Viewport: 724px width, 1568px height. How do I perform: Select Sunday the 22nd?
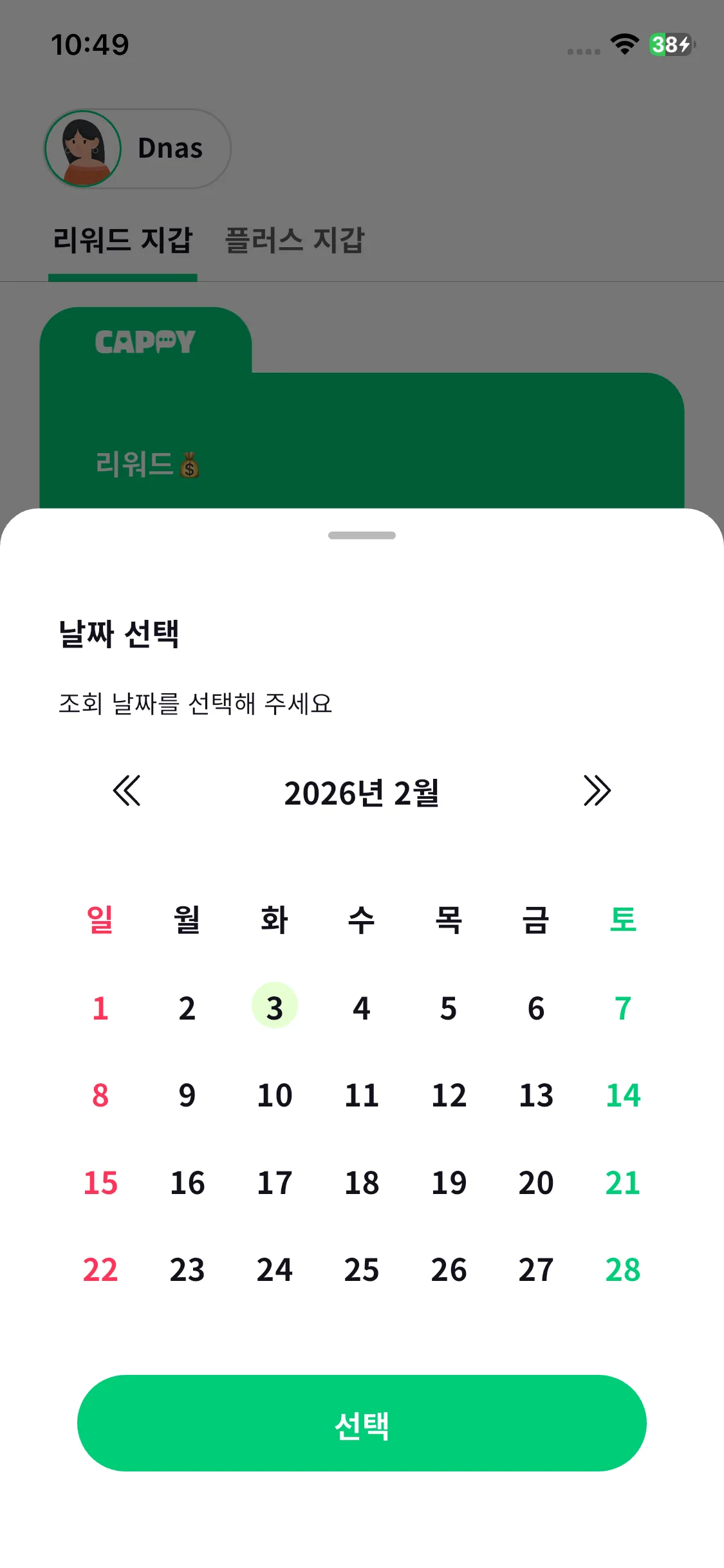[100, 1270]
